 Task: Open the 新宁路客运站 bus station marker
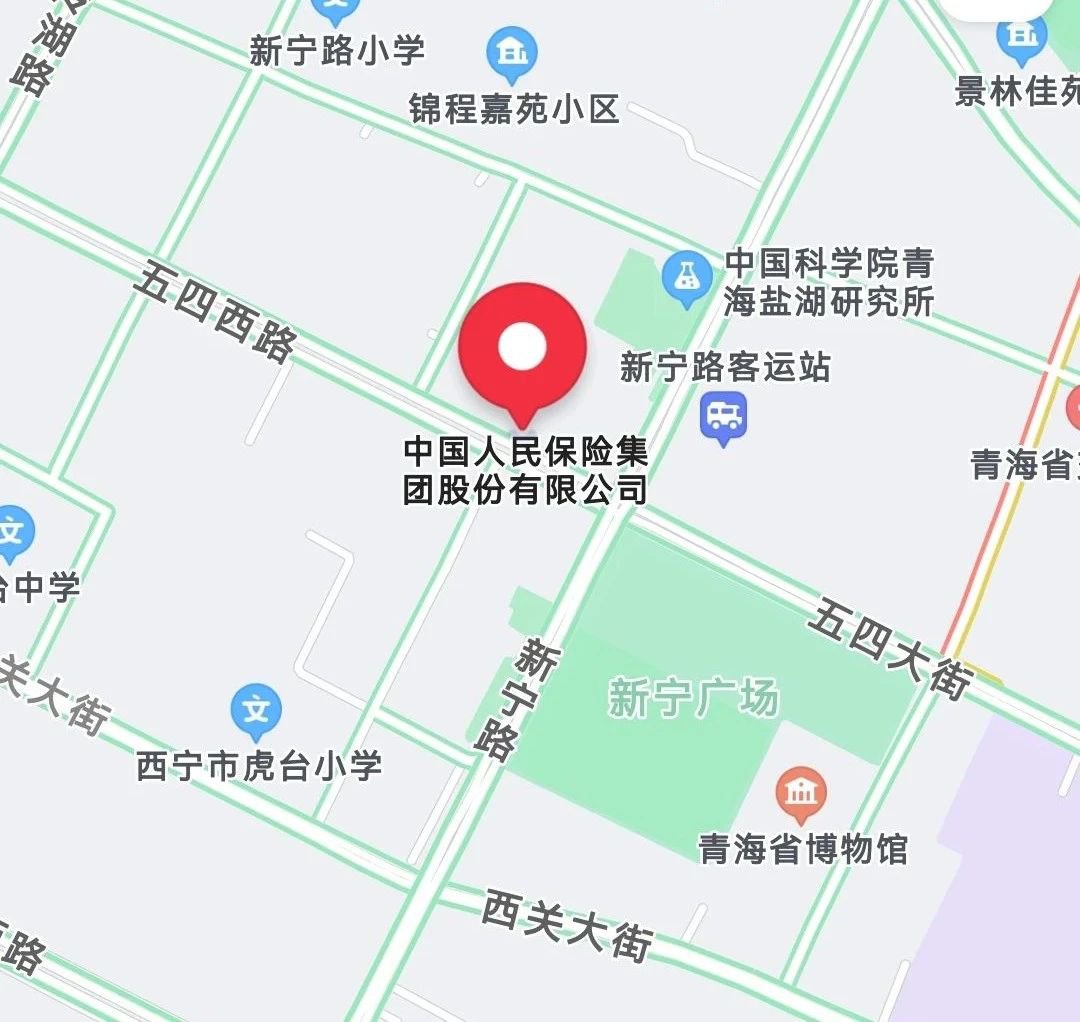pos(724,417)
